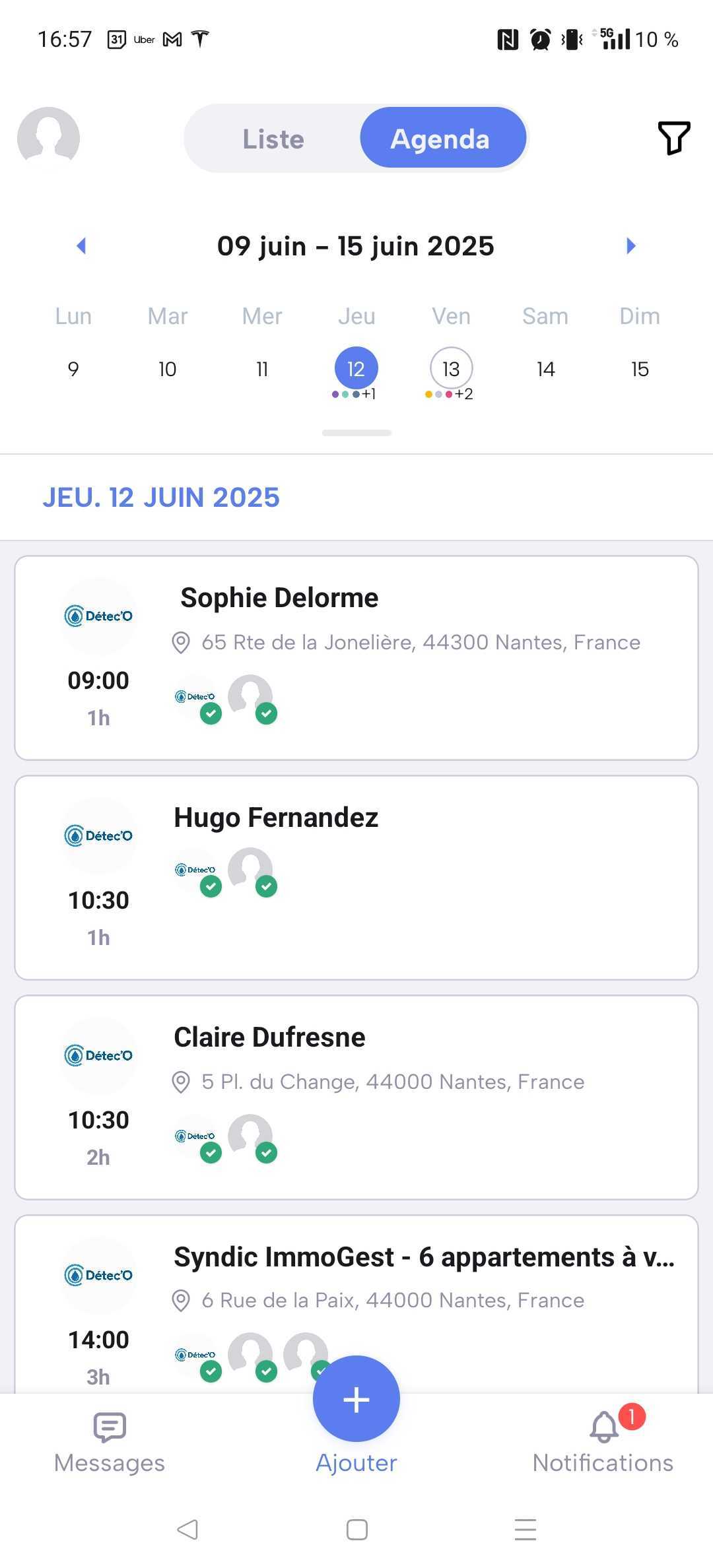The width and height of the screenshot is (713, 1568).
Task: Open the filter options
Action: [673, 138]
